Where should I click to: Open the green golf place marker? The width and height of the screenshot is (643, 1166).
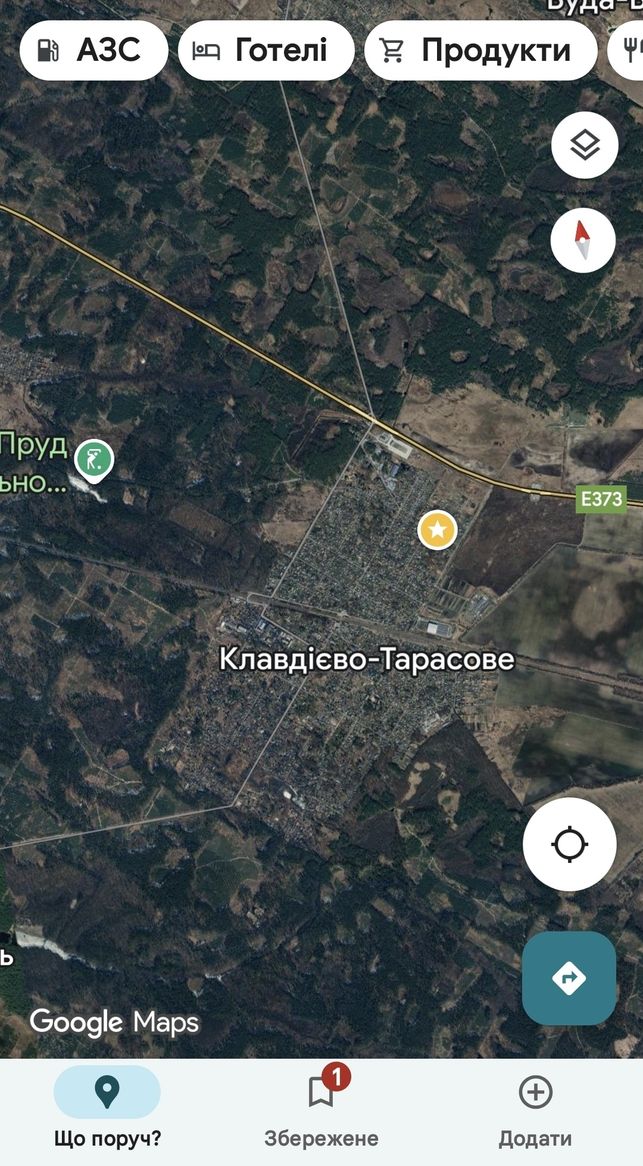coord(94,460)
